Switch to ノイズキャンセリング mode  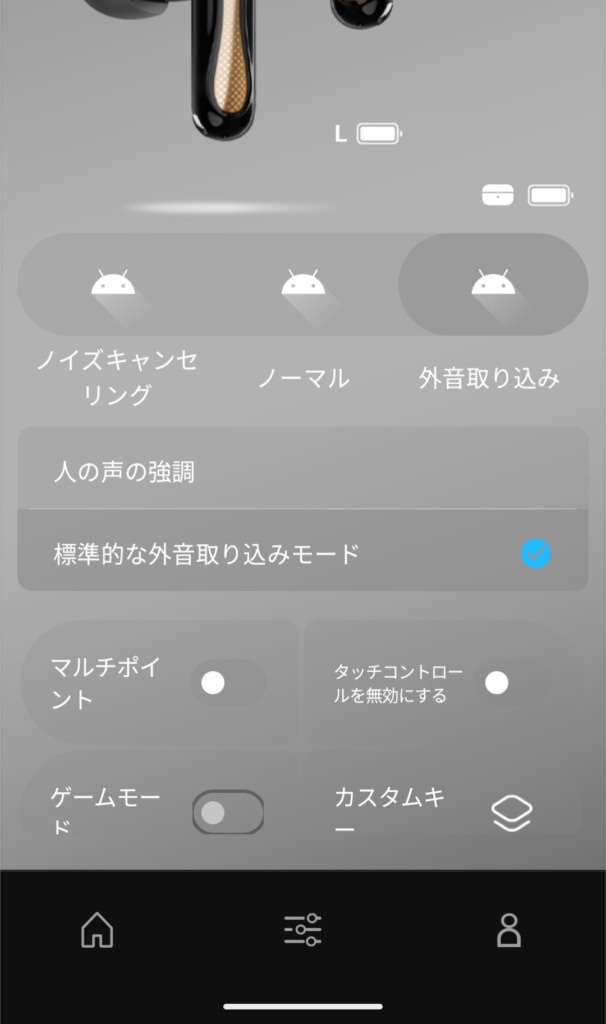click(113, 285)
